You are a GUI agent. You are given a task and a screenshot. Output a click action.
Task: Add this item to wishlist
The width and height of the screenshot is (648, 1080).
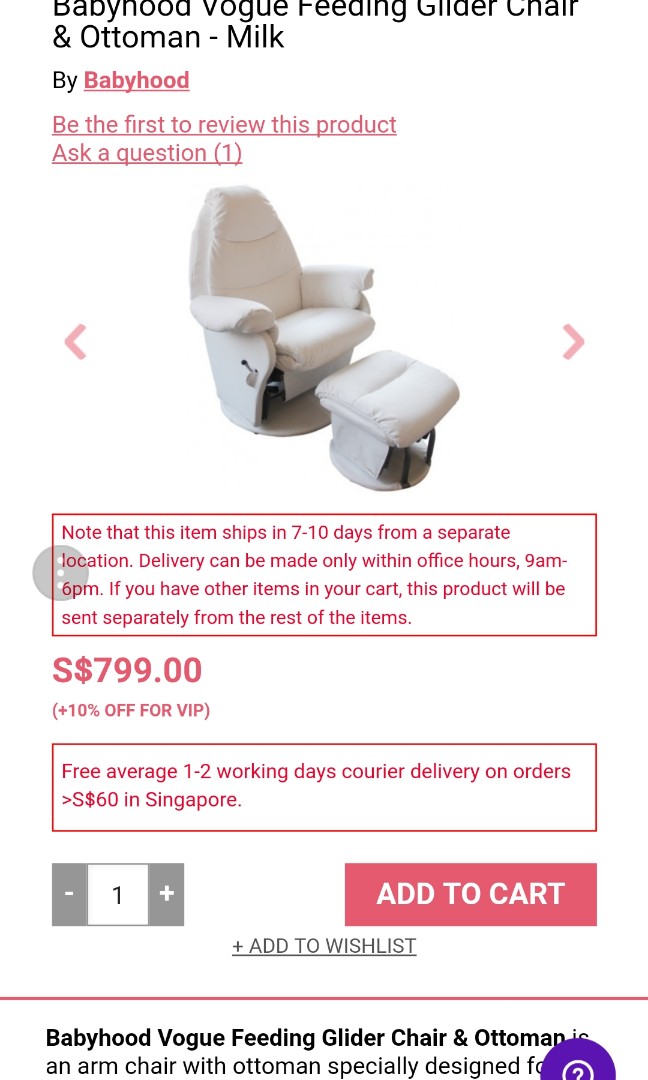pos(324,946)
